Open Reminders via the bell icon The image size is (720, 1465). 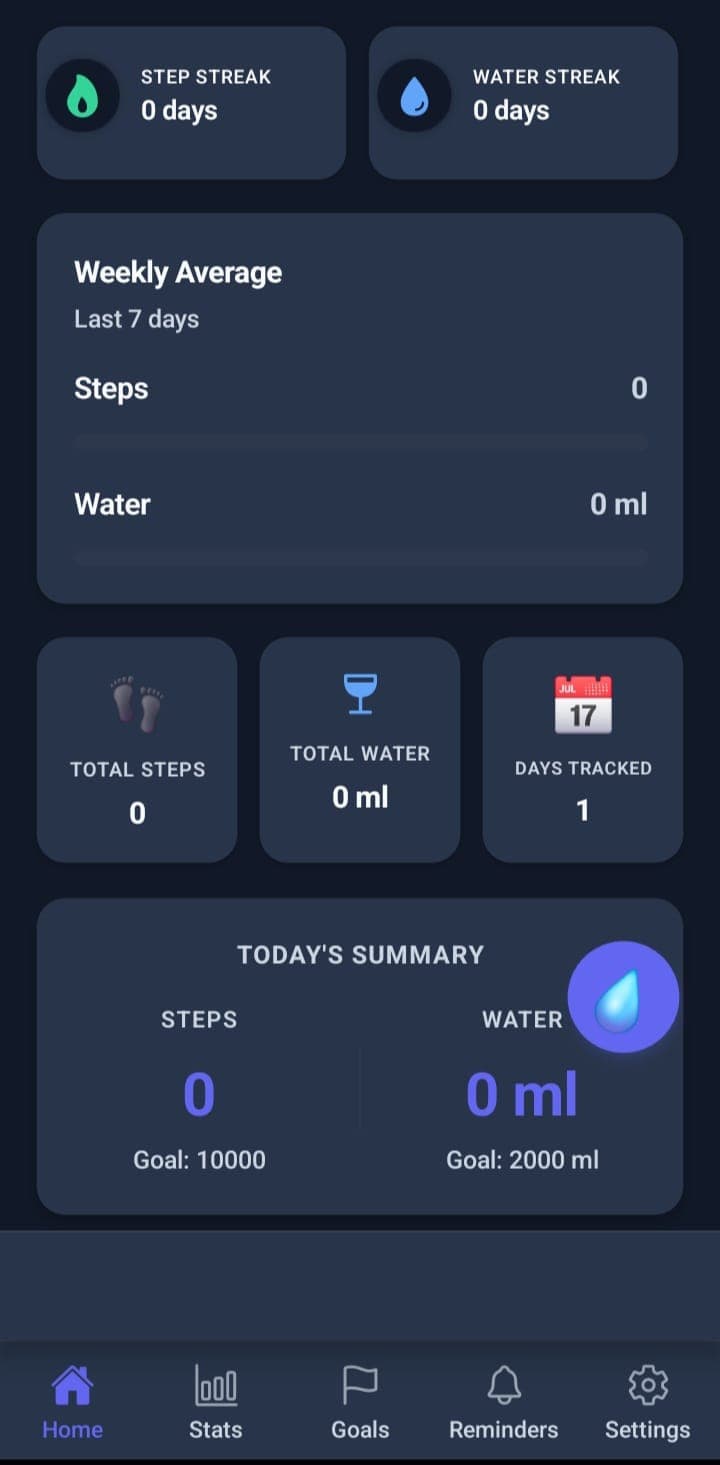click(x=503, y=1386)
